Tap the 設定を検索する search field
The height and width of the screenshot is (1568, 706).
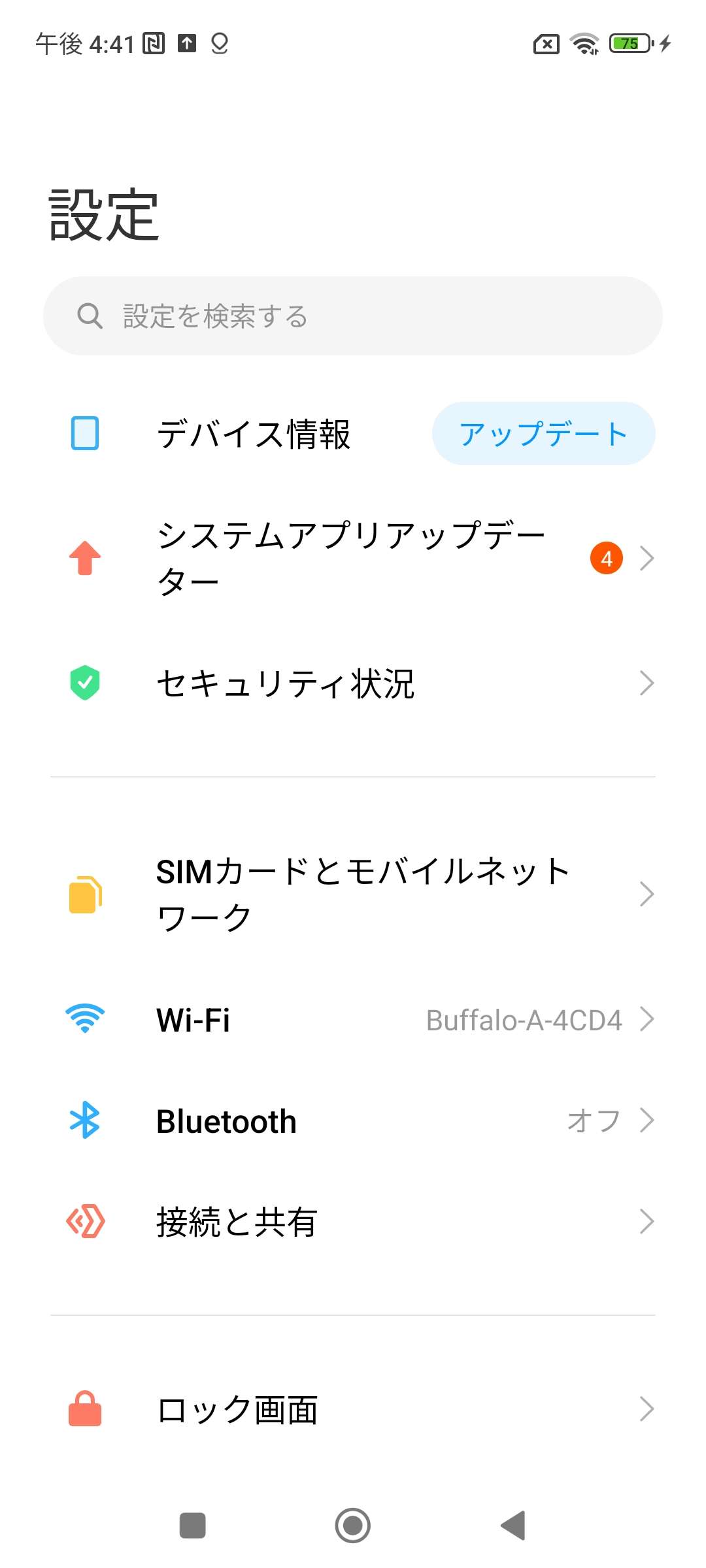(353, 316)
